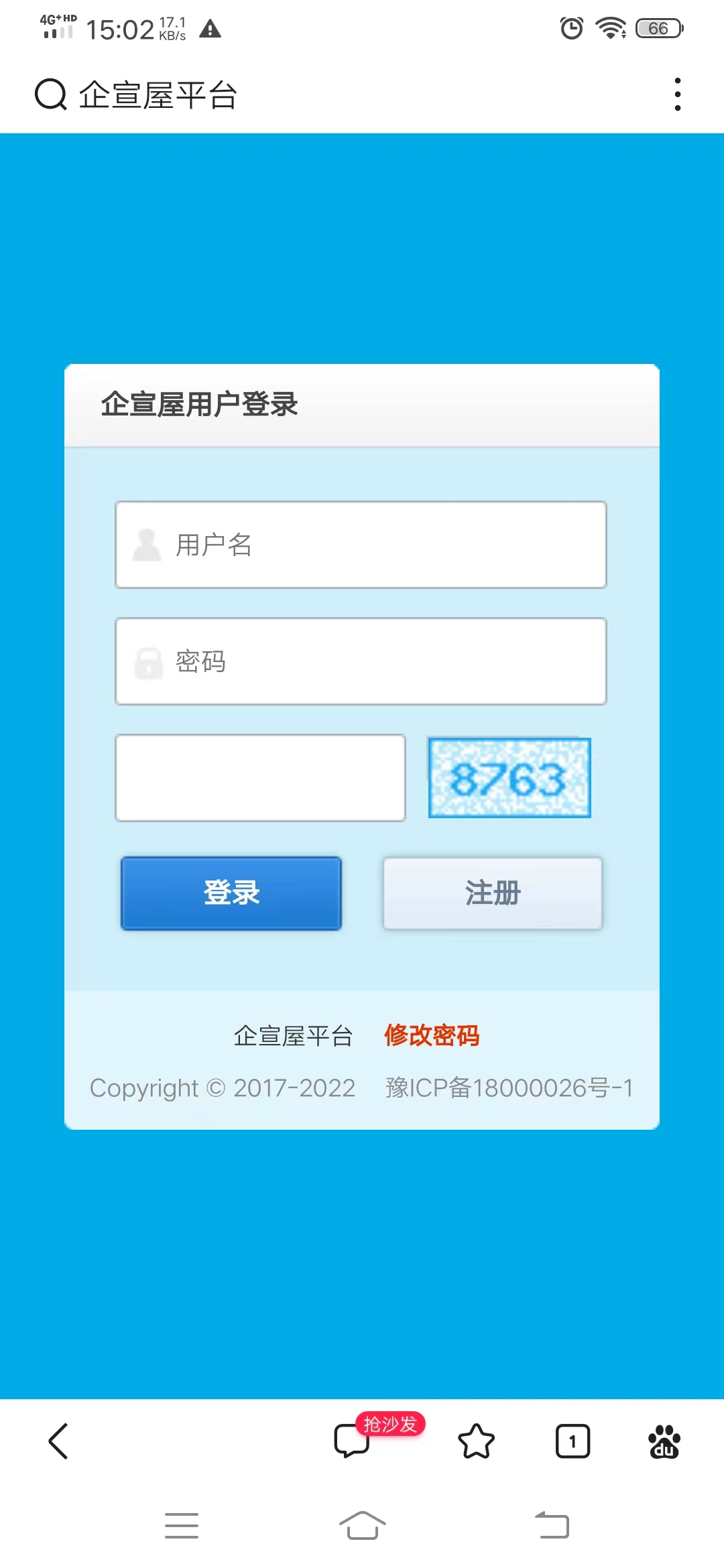The width and height of the screenshot is (724, 1568).
Task: Open the system recent apps menu
Action: [182, 1526]
